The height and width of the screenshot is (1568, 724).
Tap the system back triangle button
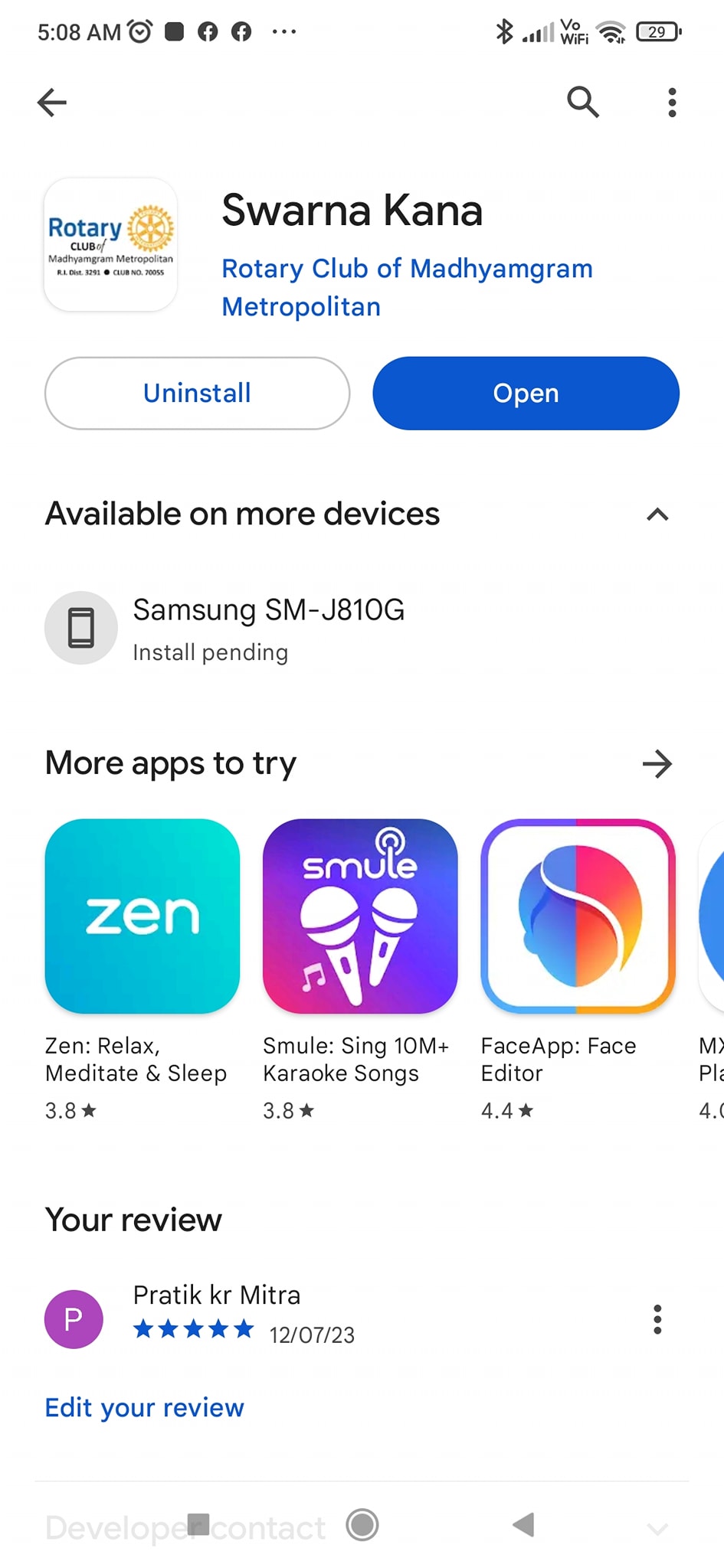[x=523, y=1524]
